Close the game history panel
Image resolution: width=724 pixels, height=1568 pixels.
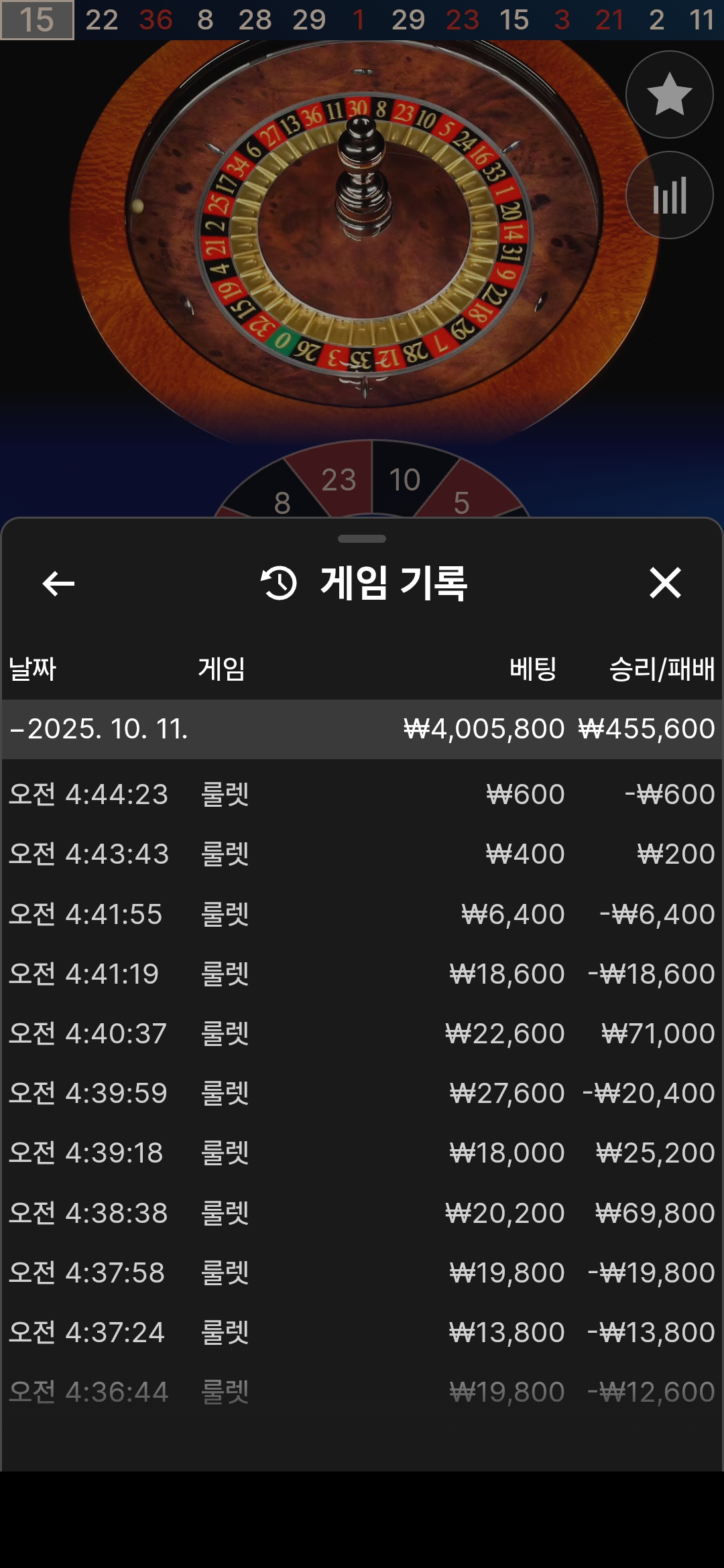pyautogui.click(x=665, y=583)
